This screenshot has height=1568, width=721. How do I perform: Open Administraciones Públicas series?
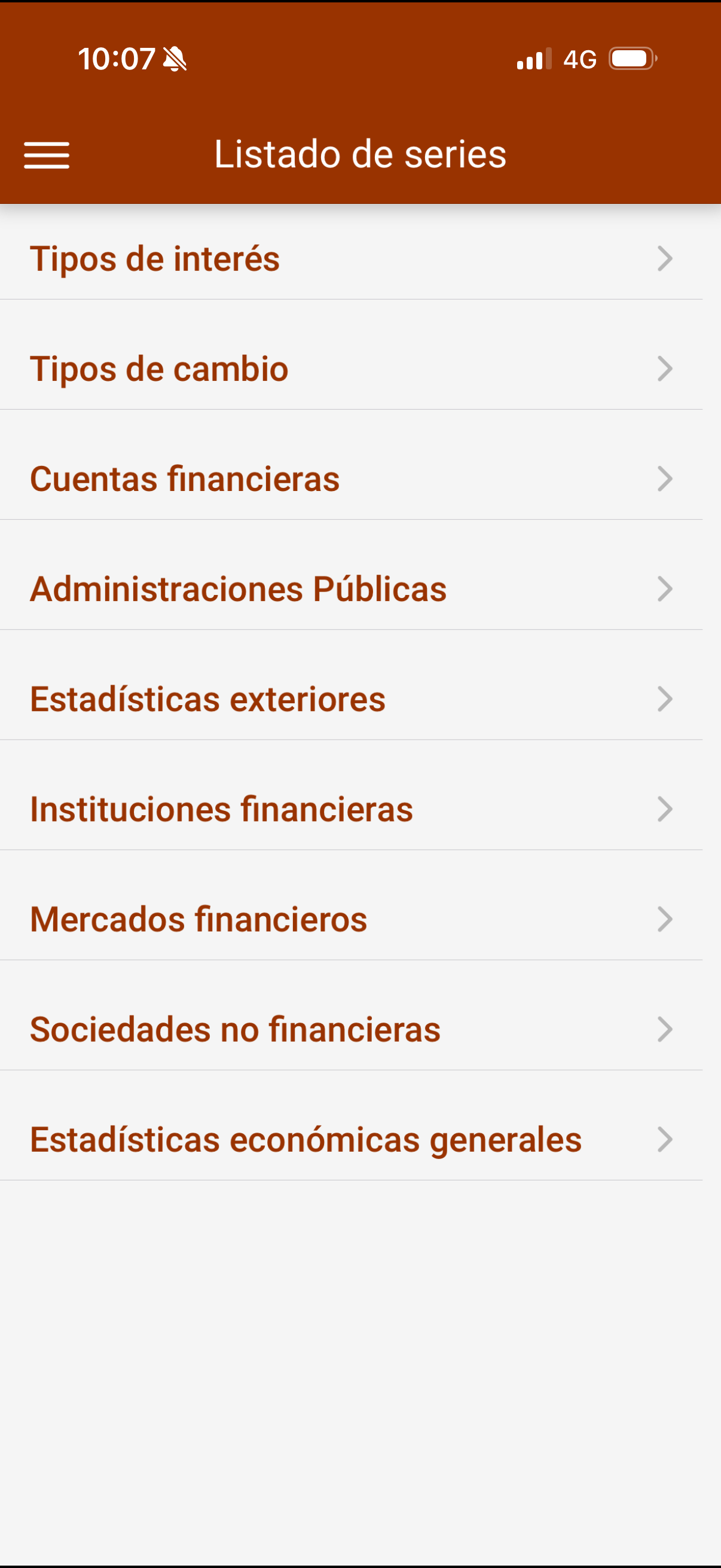pyautogui.click(x=350, y=589)
